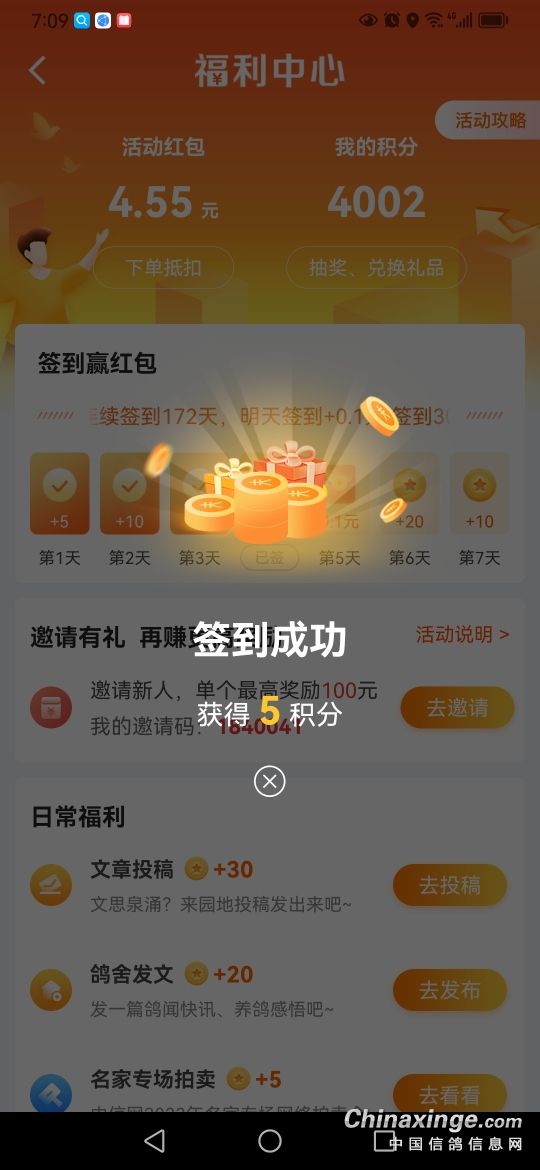Image resolution: width=540 pixels, height=1170 pixels.
Task: Tap 去投稿 for article submission
Action: 450,886
